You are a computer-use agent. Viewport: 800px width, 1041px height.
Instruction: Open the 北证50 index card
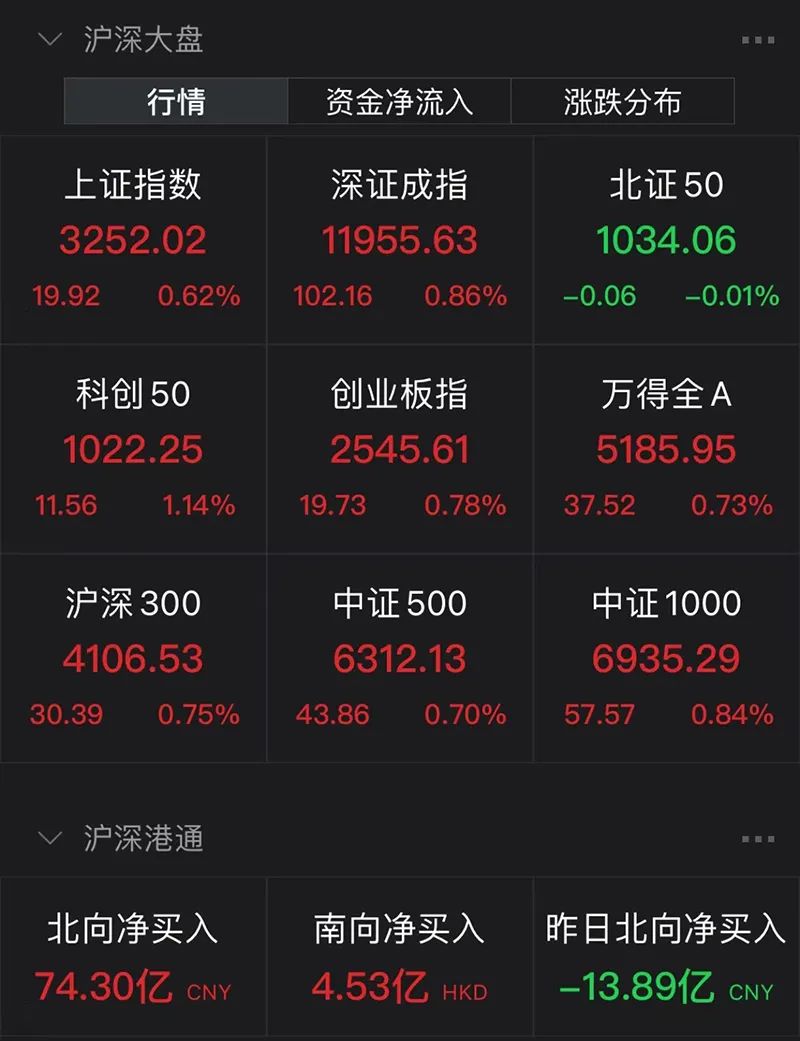point(667,240)
